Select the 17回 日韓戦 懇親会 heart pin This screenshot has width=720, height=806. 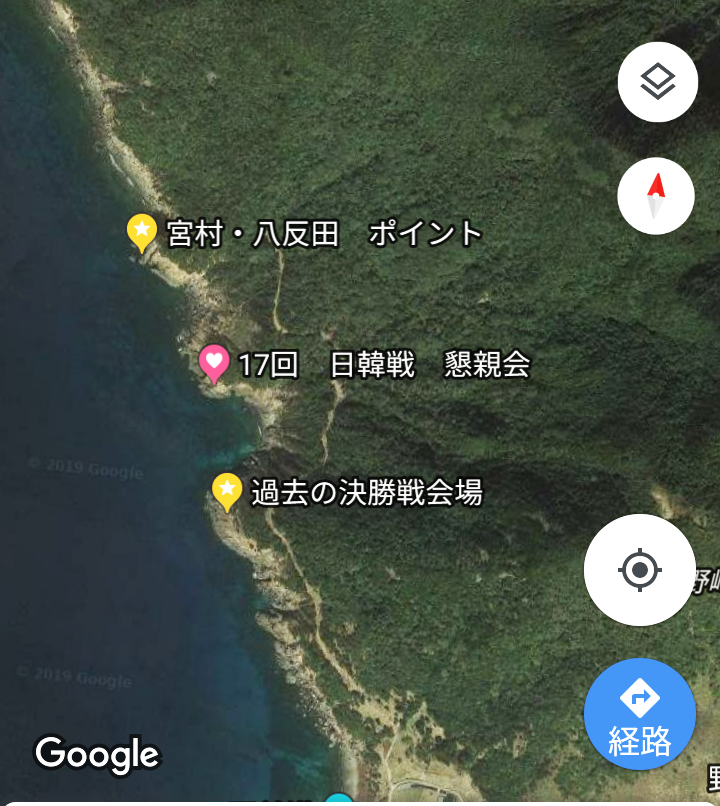point(213,362)
